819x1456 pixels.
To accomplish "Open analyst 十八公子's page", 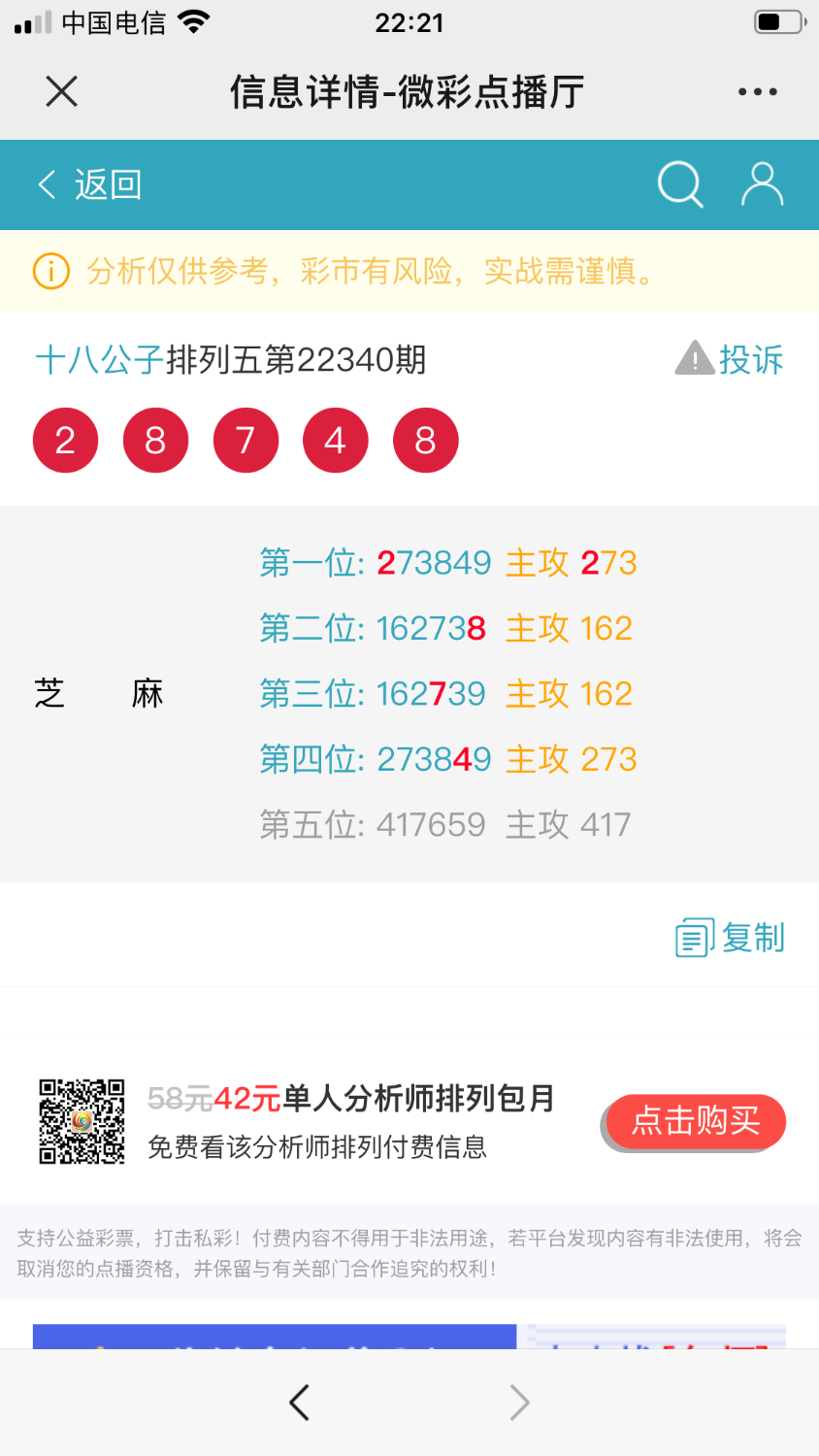I will point(100,360).
